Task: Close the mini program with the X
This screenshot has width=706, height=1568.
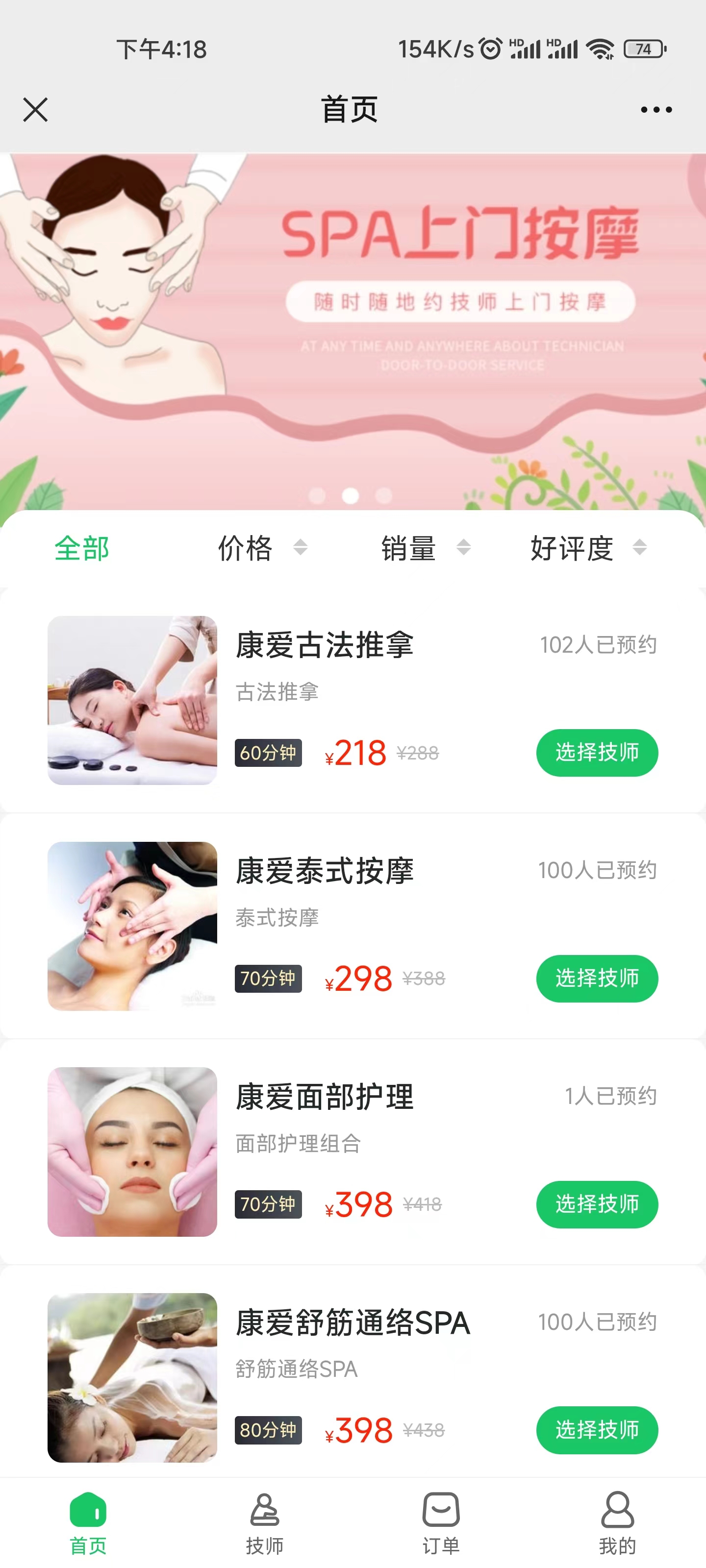Action: pos(35,110)
